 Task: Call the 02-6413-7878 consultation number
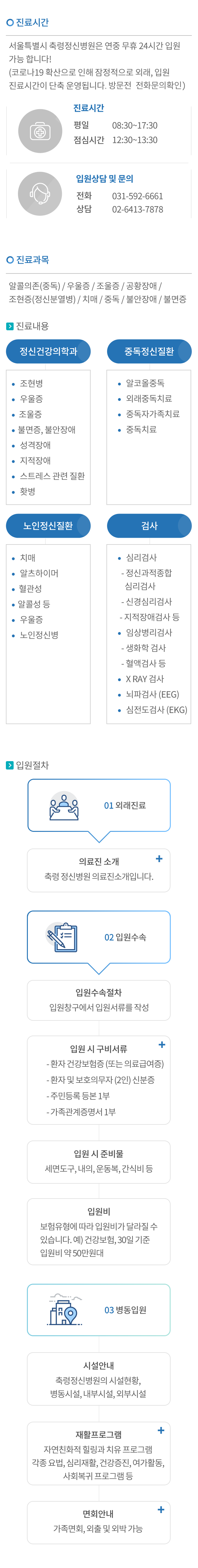point(137,209)
